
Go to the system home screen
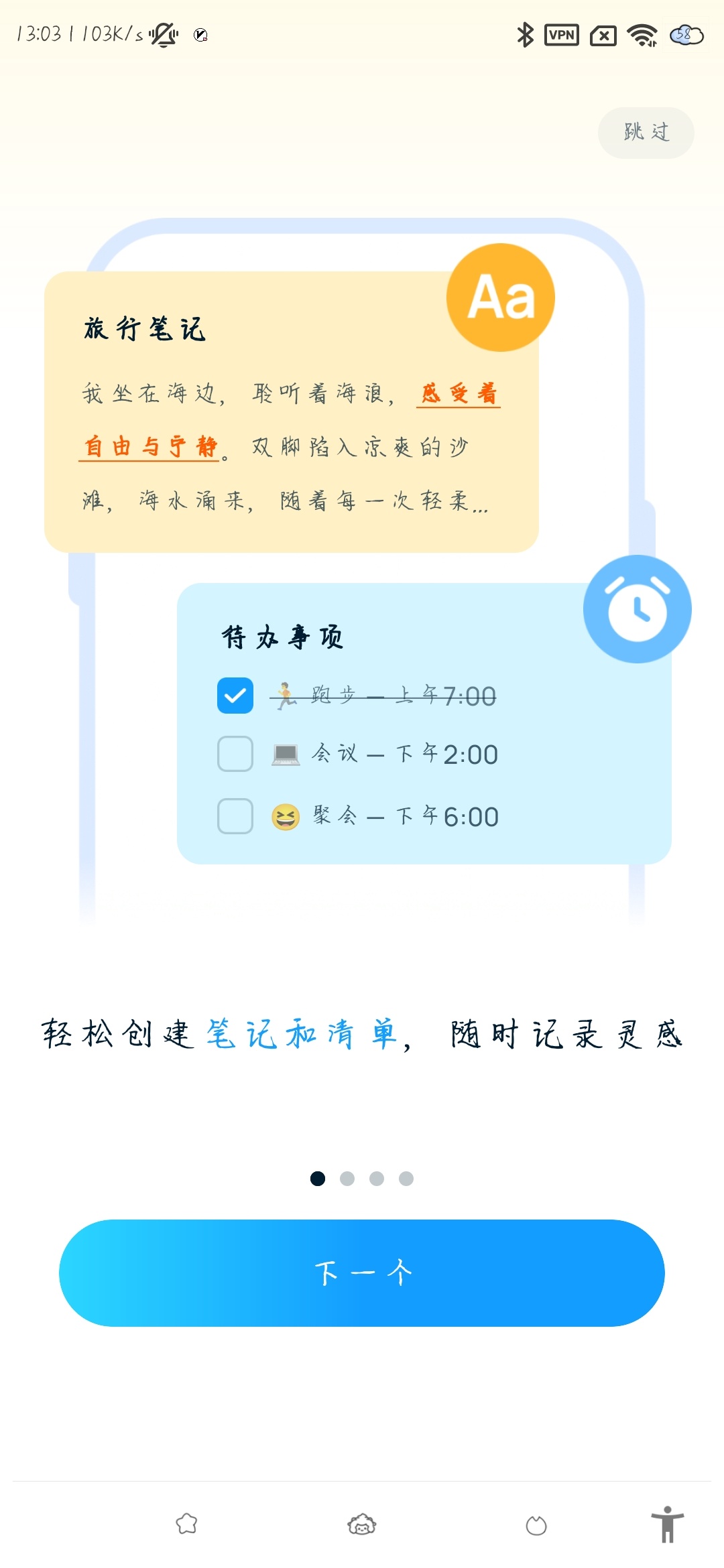(362, 1525)
